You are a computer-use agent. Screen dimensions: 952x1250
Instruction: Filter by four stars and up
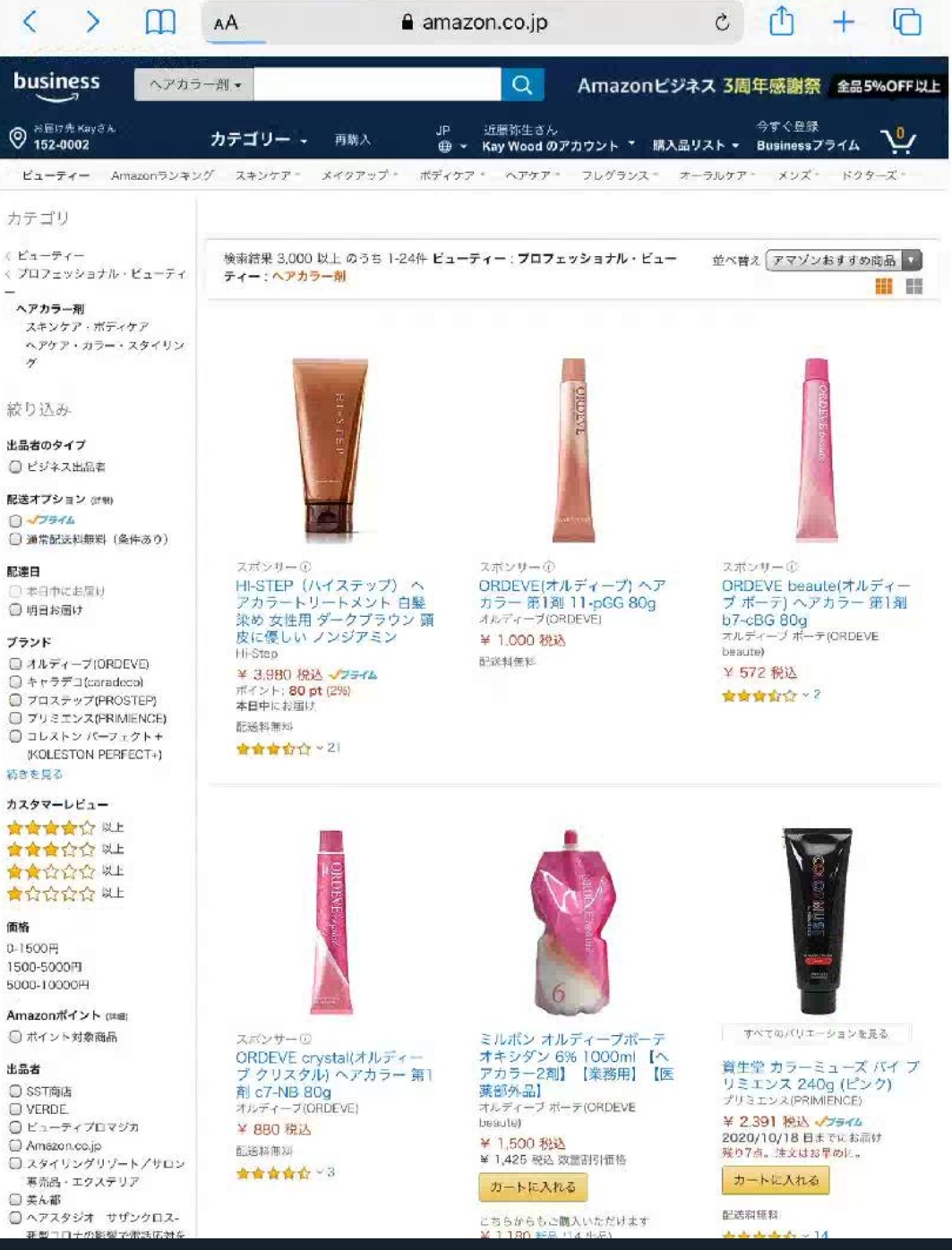pos(64,827)
